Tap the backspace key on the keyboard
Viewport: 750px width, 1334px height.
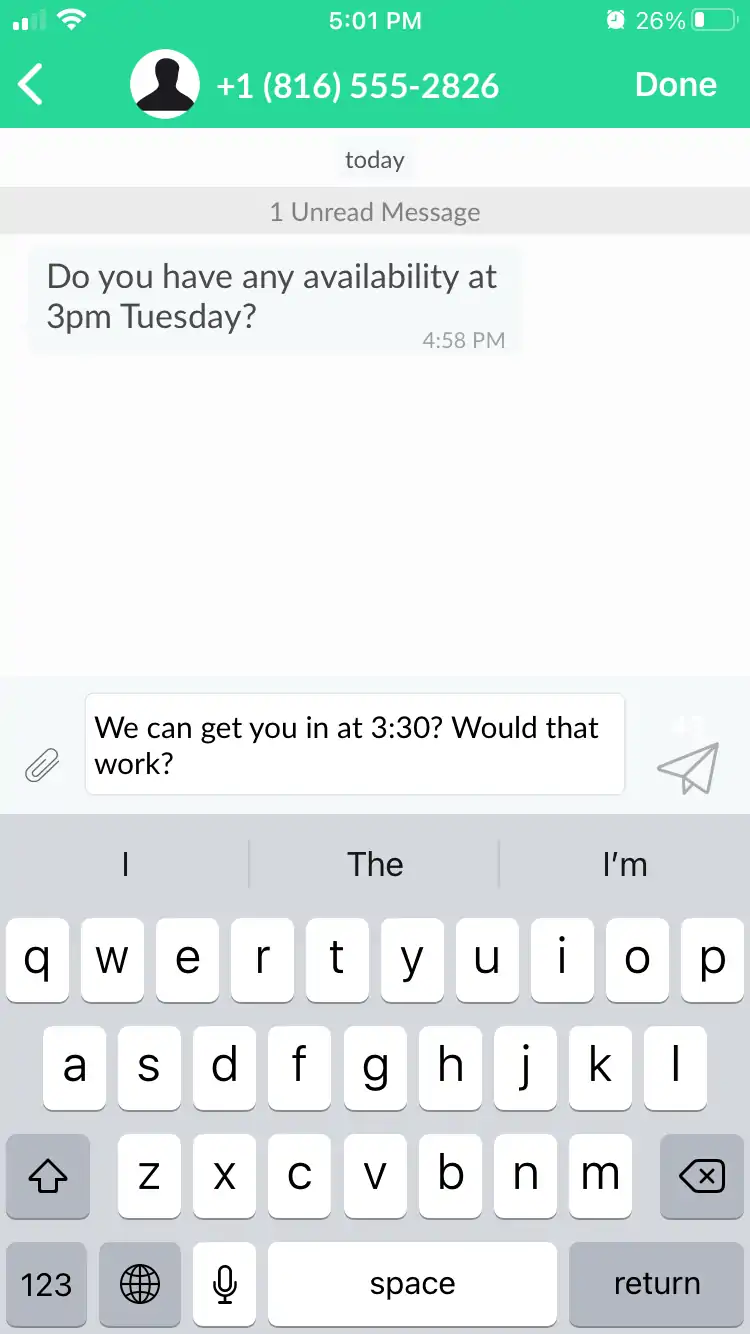(x=701, y=1176)
